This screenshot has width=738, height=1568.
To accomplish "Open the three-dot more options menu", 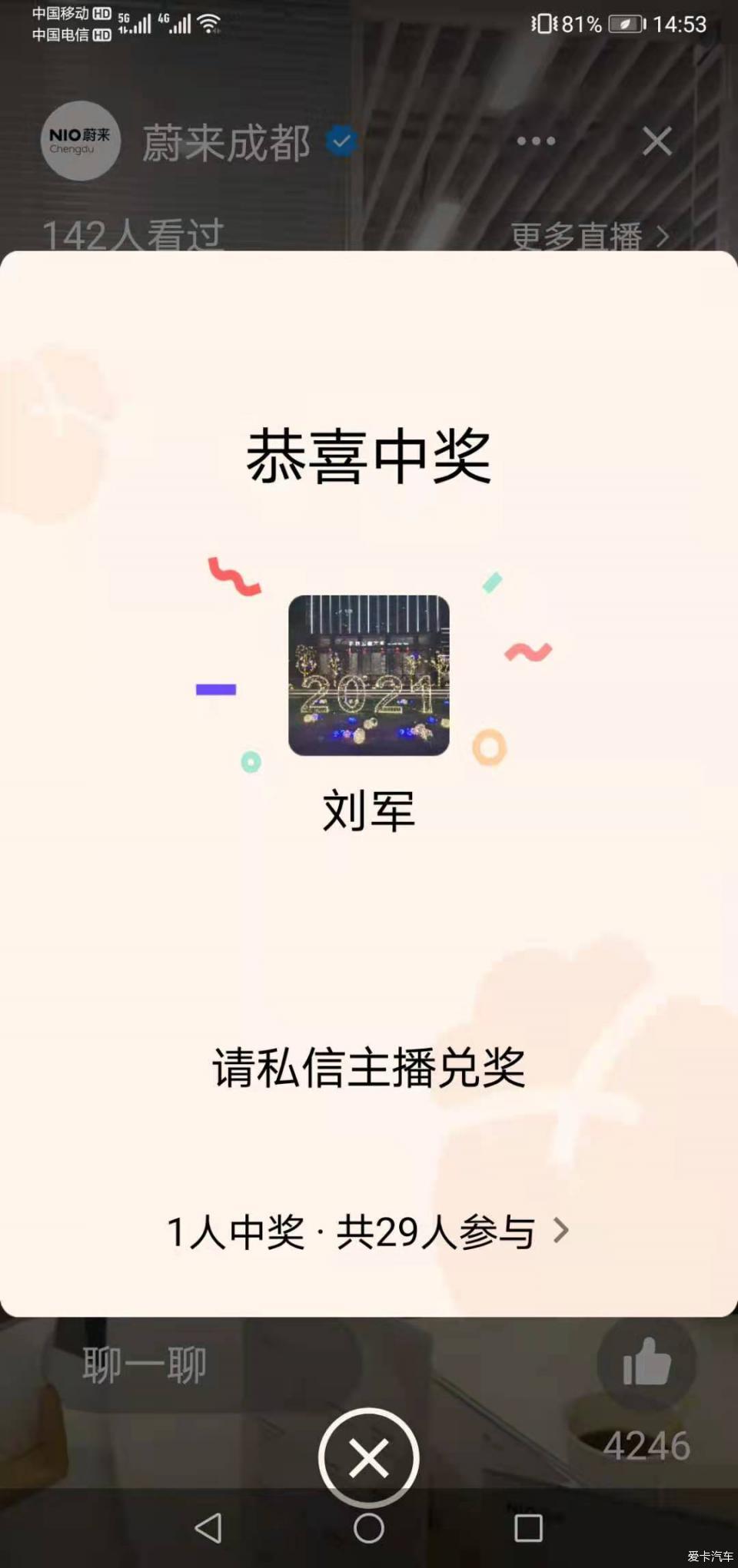I will [536, 141].
